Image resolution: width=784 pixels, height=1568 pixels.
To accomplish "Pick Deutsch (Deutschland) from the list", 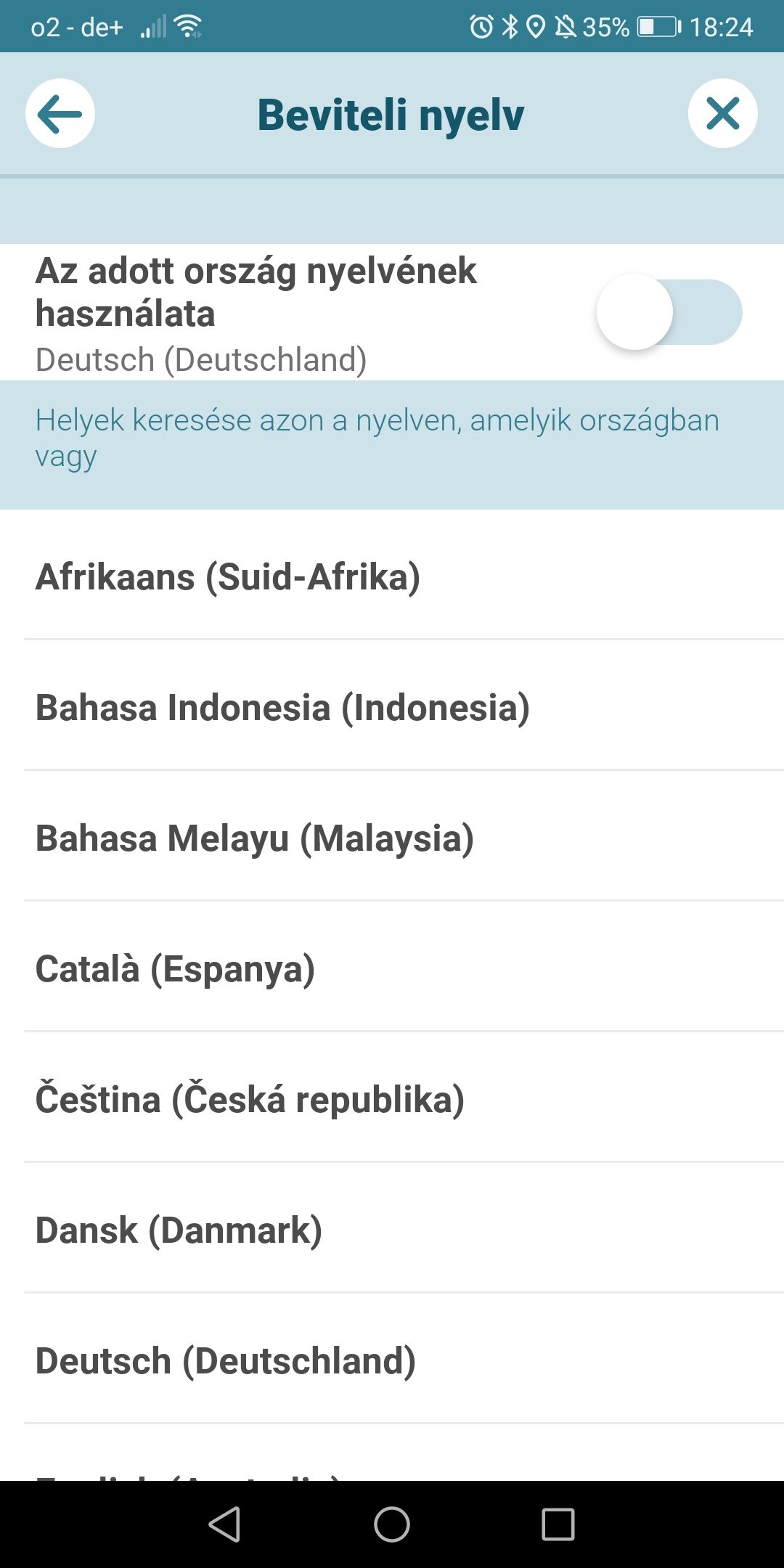I will click(x=225, y=1361).
